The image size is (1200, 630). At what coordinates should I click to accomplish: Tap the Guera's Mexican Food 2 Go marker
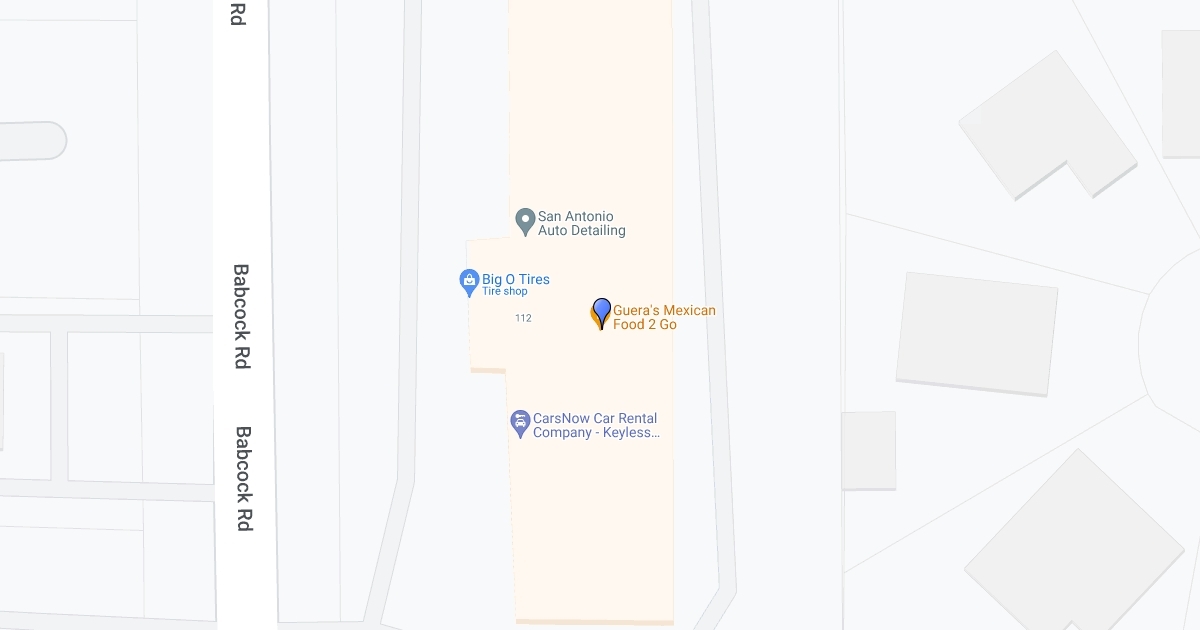pos(601,313)
